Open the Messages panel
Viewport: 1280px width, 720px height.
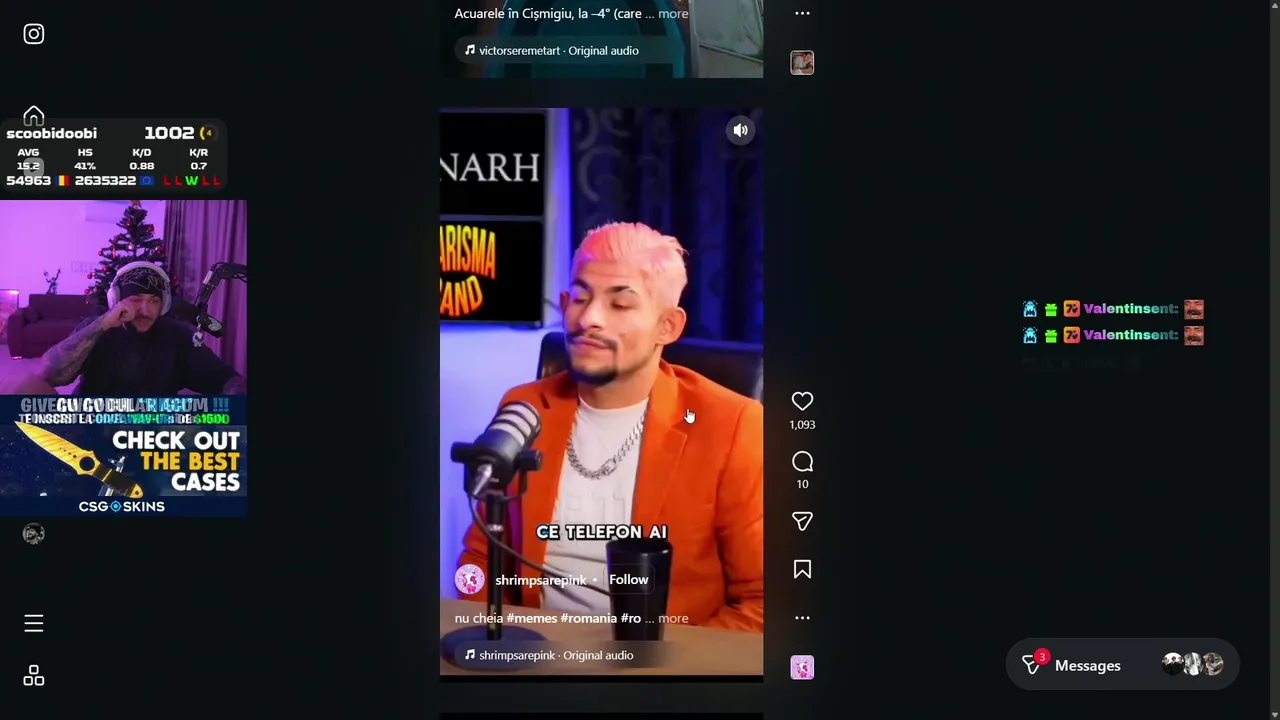[1087, 666]
